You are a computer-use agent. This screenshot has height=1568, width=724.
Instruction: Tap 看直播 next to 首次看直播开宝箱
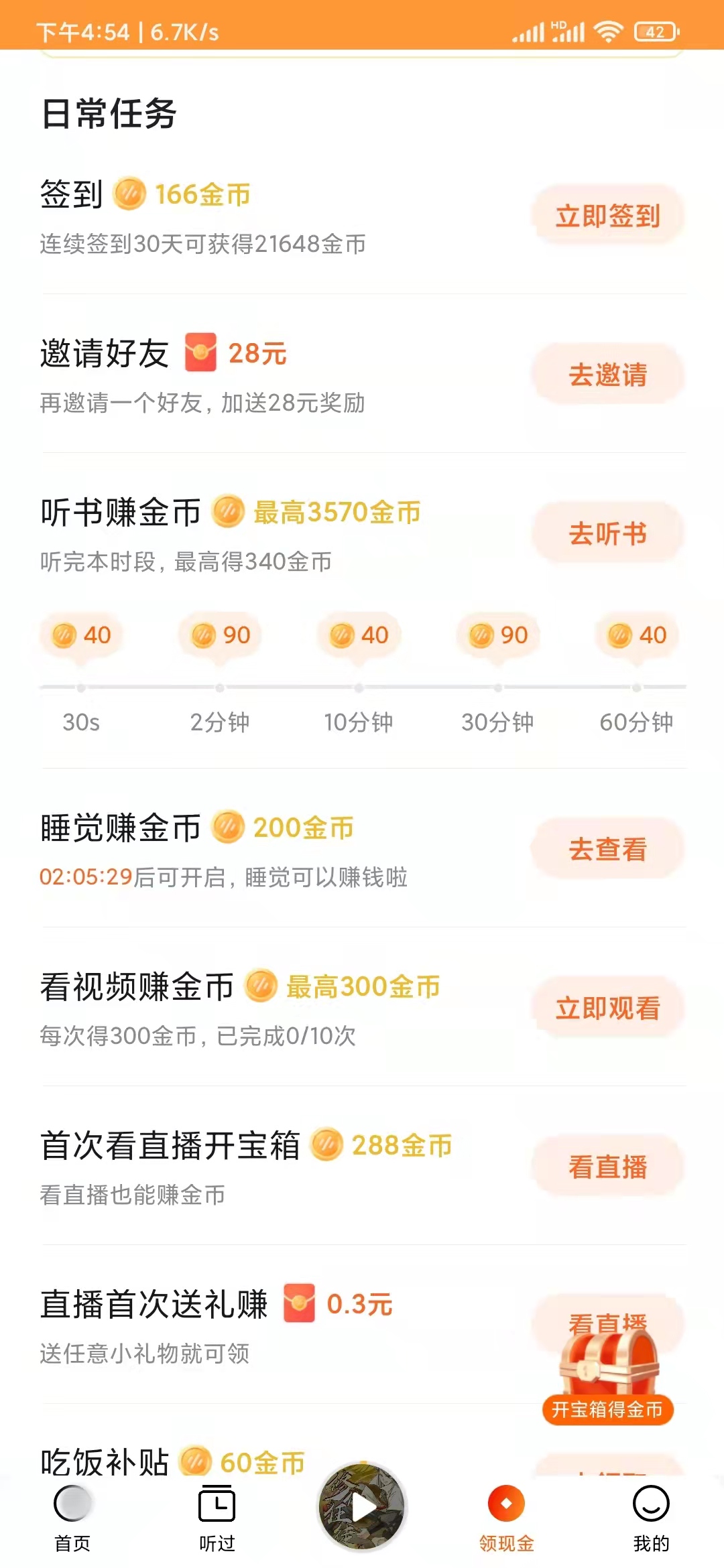tap(607, 1166)
